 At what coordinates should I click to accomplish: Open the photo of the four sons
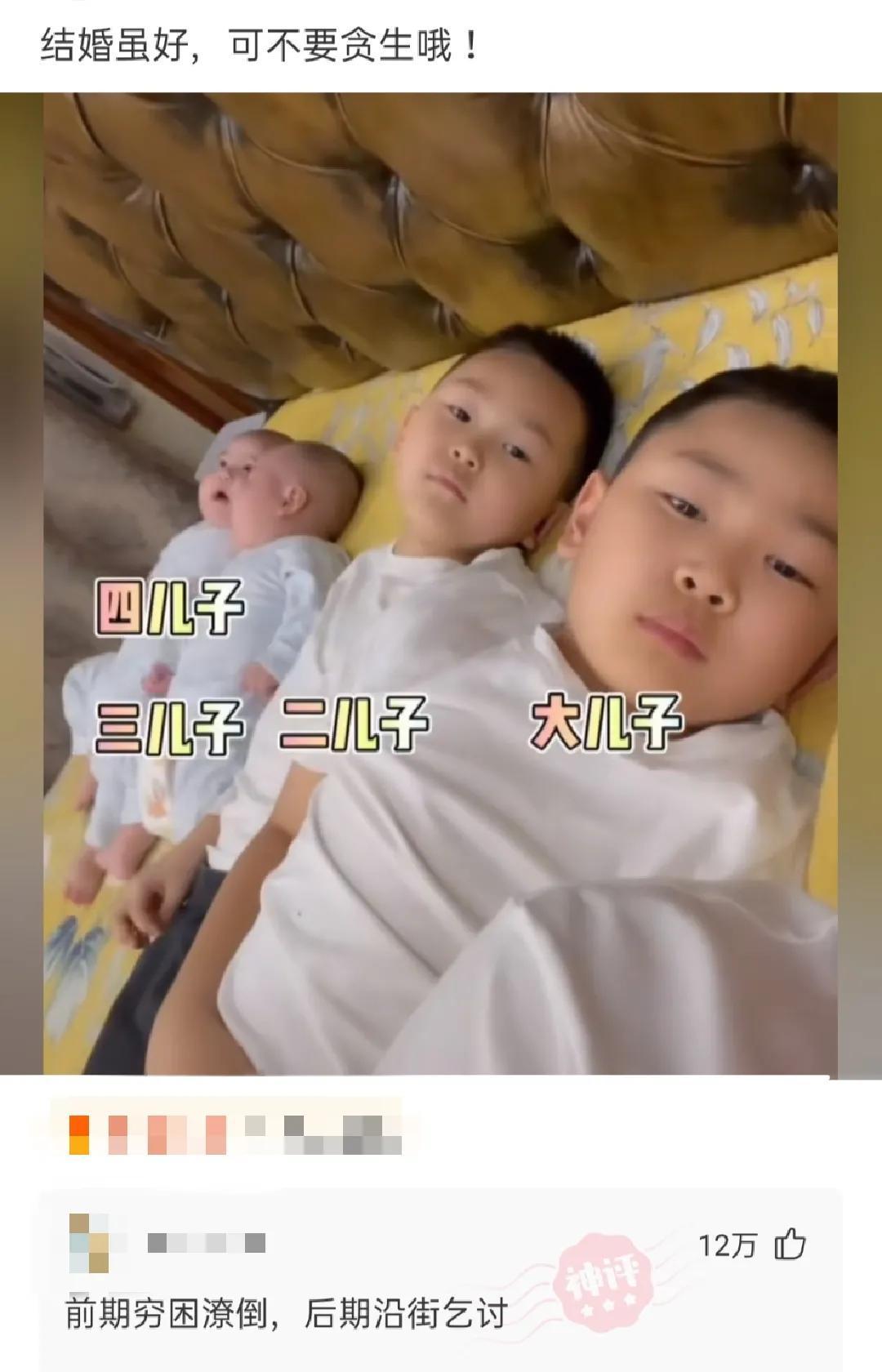point(441,584)
